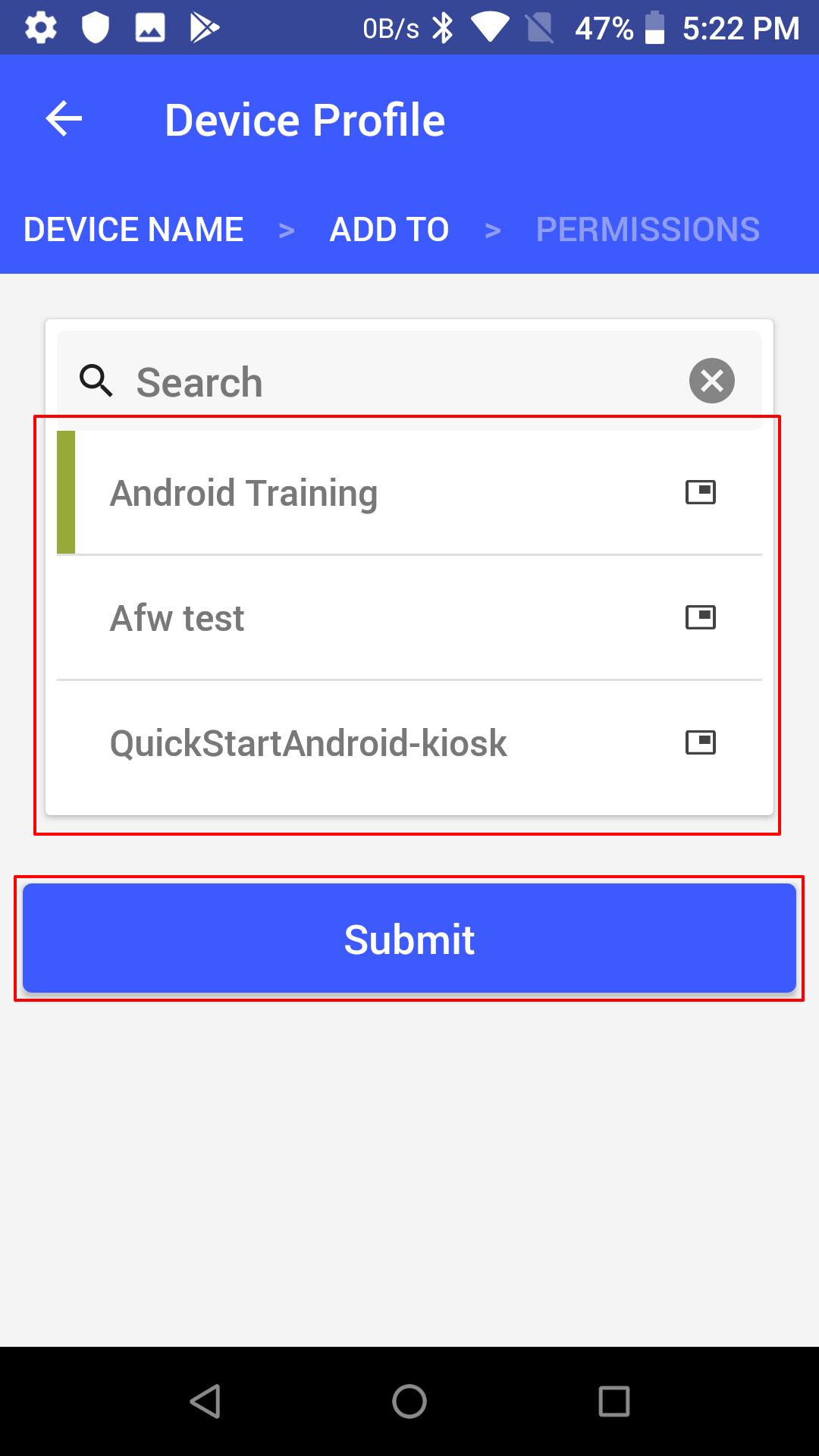819x1456 pixels.
Task: Pick the QuickStartAndroid-kiosk profile
Action: click(x=409, y=743)
